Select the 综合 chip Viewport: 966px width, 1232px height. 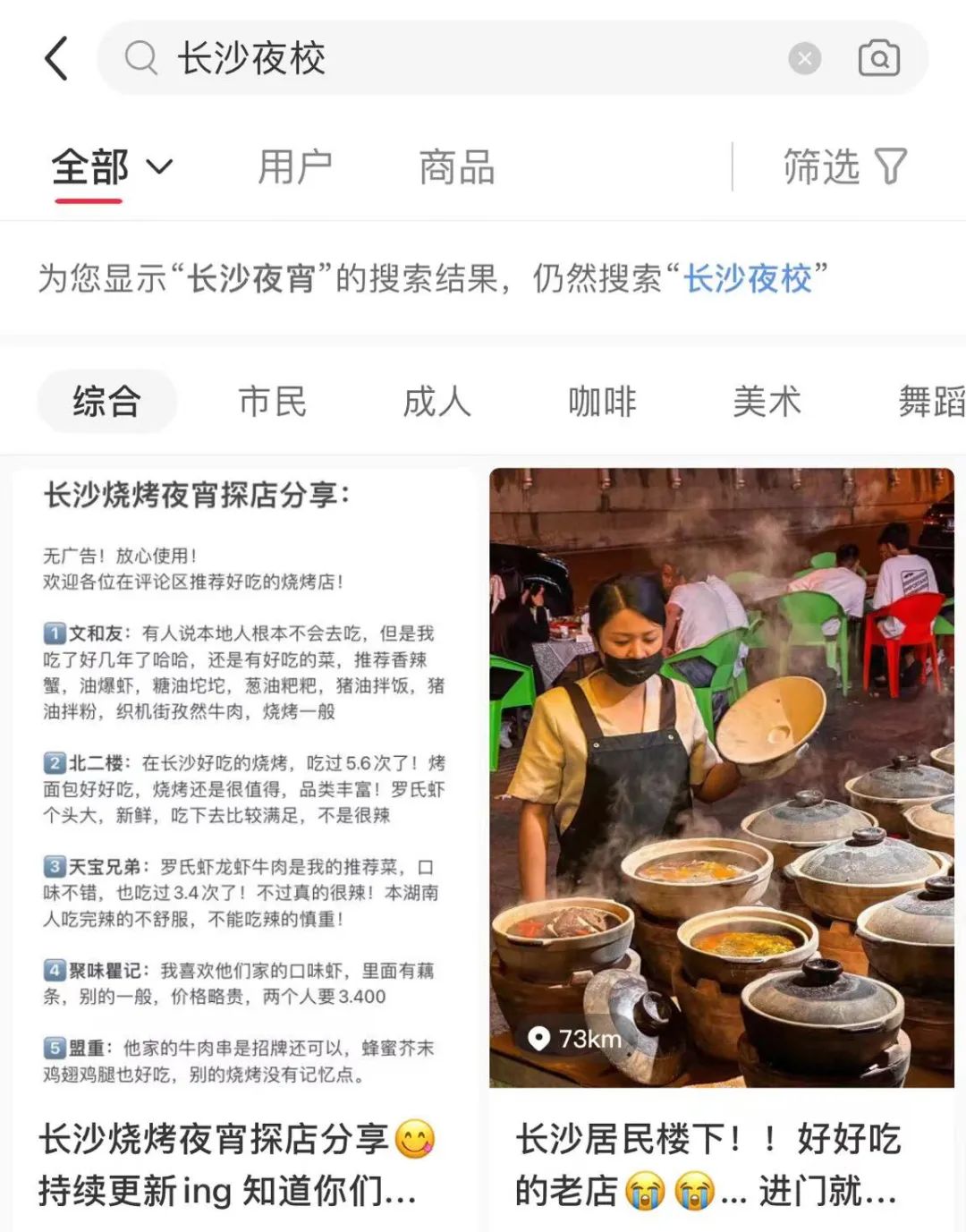106,401
